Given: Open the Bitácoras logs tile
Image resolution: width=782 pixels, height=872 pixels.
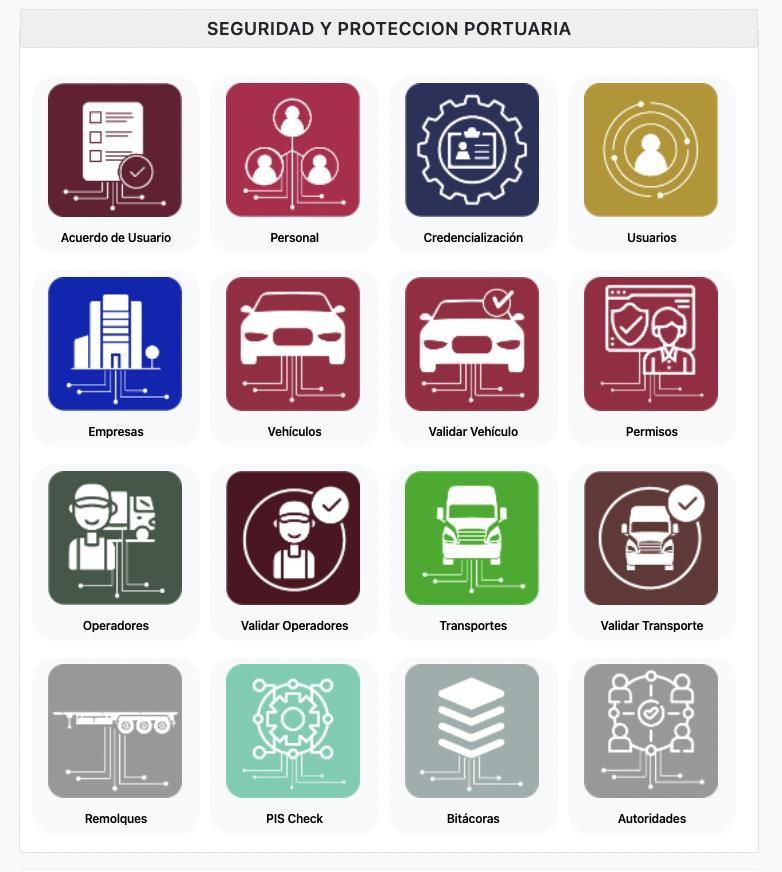Looking at the screenshot, I should tap(472, 731).
